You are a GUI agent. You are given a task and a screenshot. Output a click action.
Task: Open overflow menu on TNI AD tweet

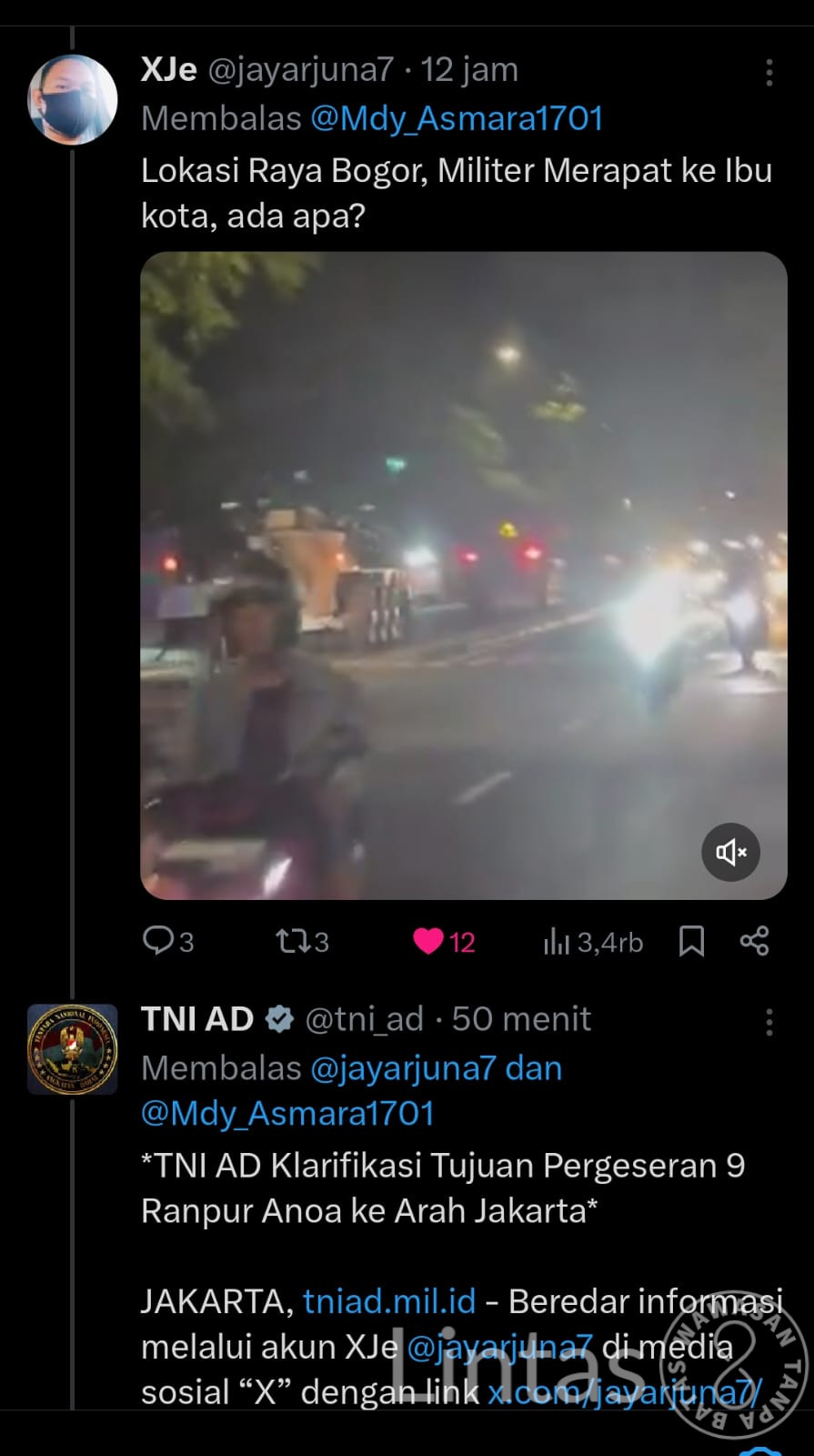[x=769, y=1022]
